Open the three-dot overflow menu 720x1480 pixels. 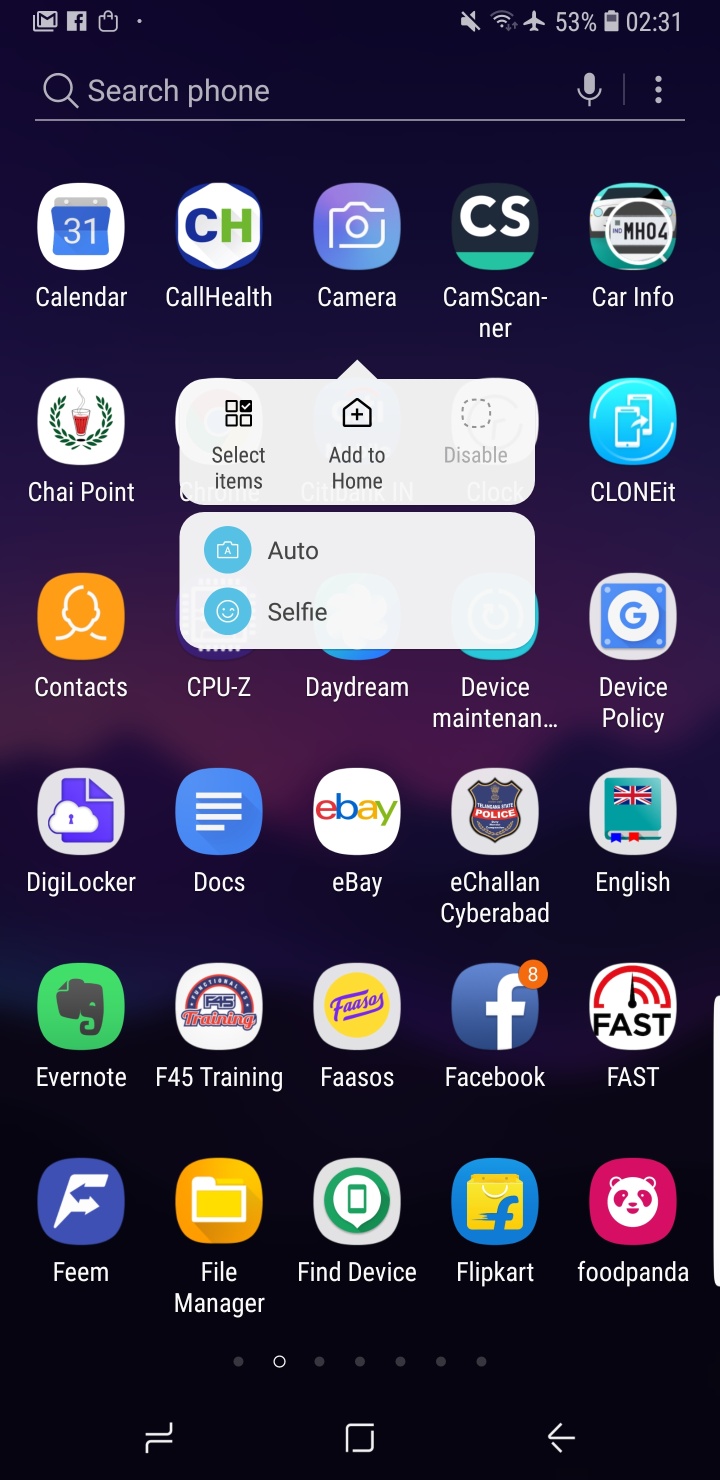pos(658,91)
